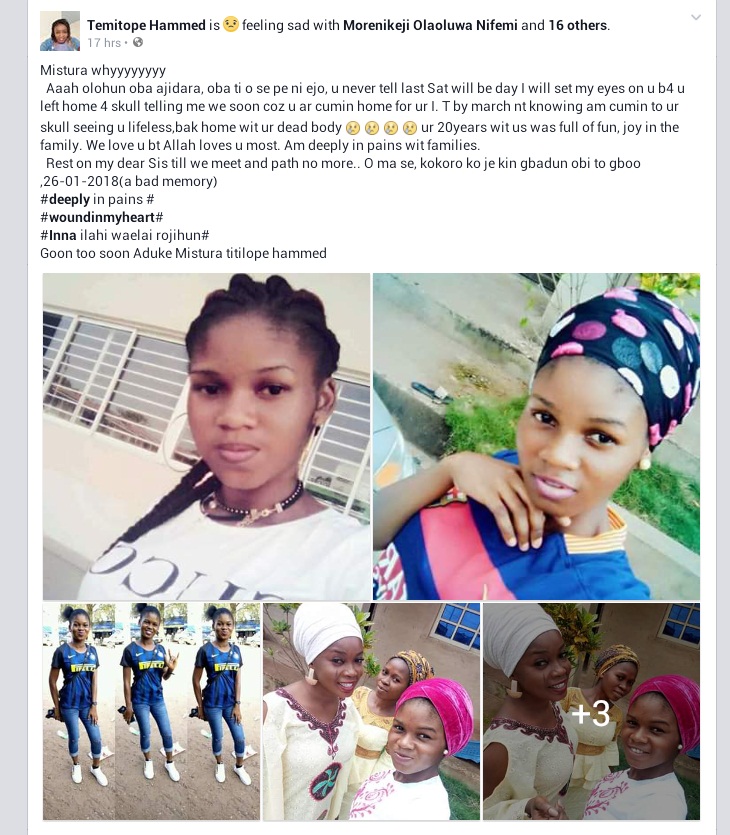The width and height of the screenshot is (730, 835).
Task: Open the #Inna hashtag
Action: [58, 235]
